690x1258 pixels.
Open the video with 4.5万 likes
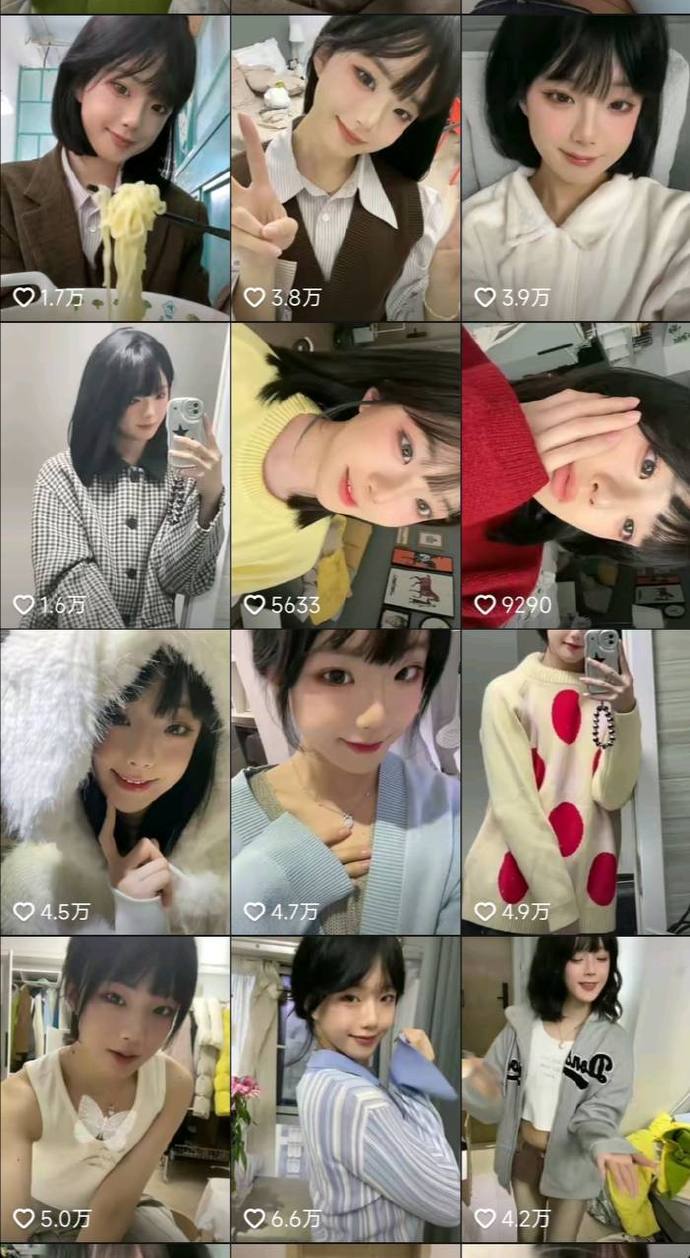click(x=114, y=782)
